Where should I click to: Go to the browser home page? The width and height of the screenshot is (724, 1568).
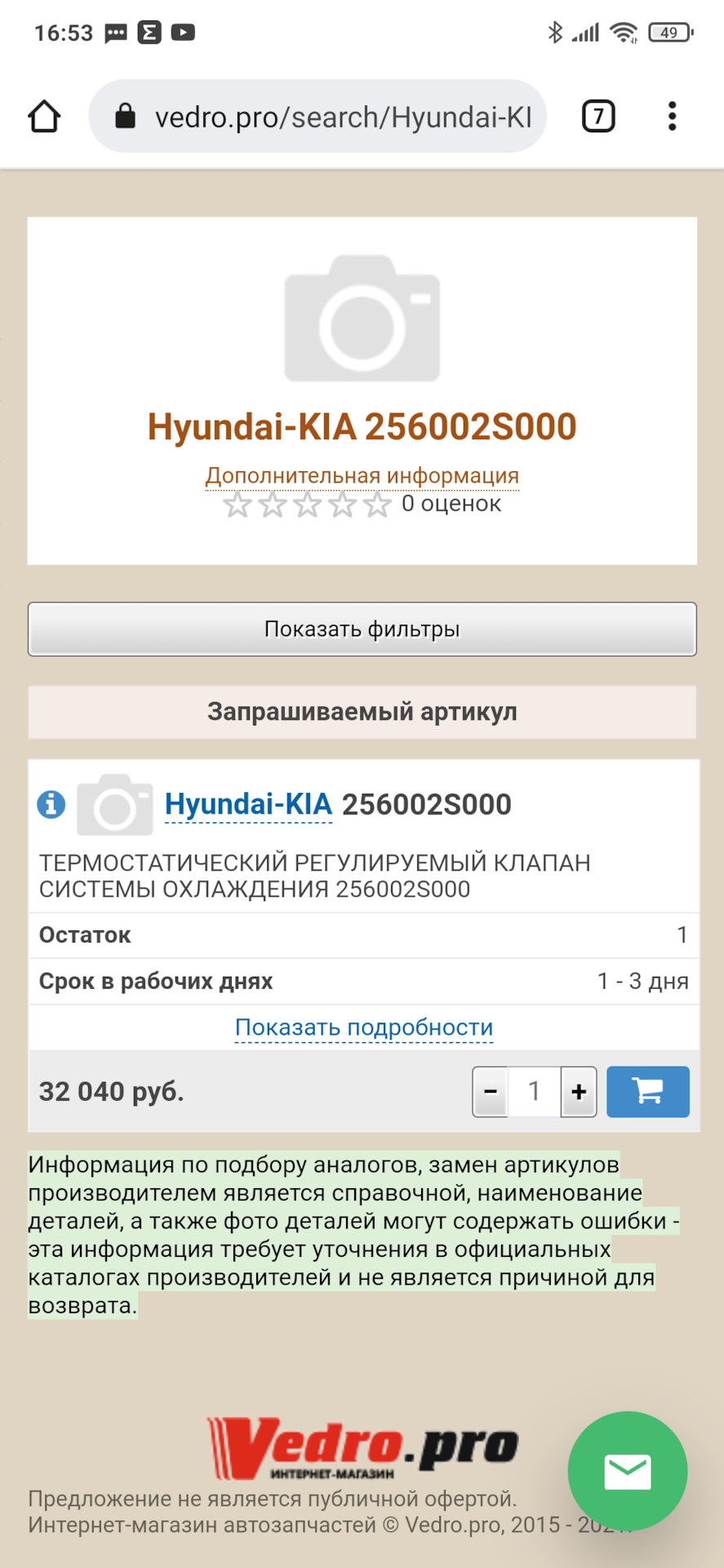click(44, 117)
